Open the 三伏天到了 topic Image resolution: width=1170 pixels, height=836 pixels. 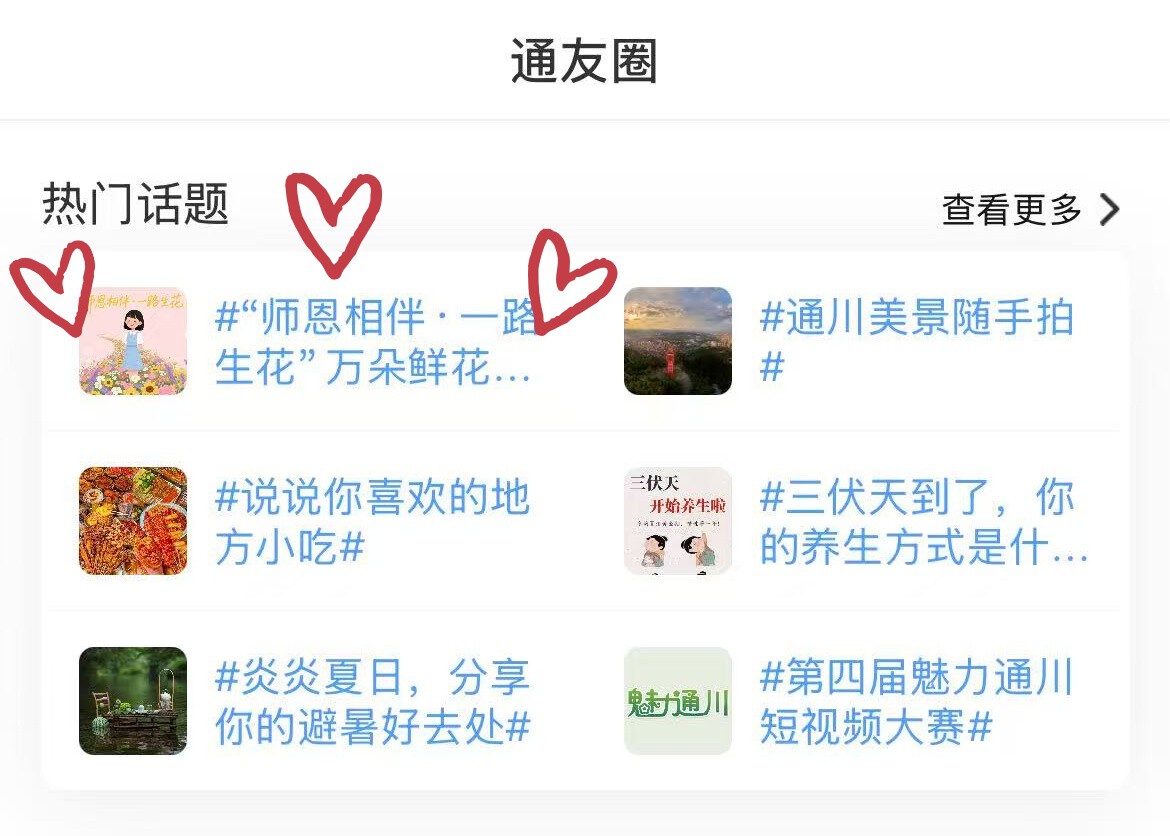point(922,521)
